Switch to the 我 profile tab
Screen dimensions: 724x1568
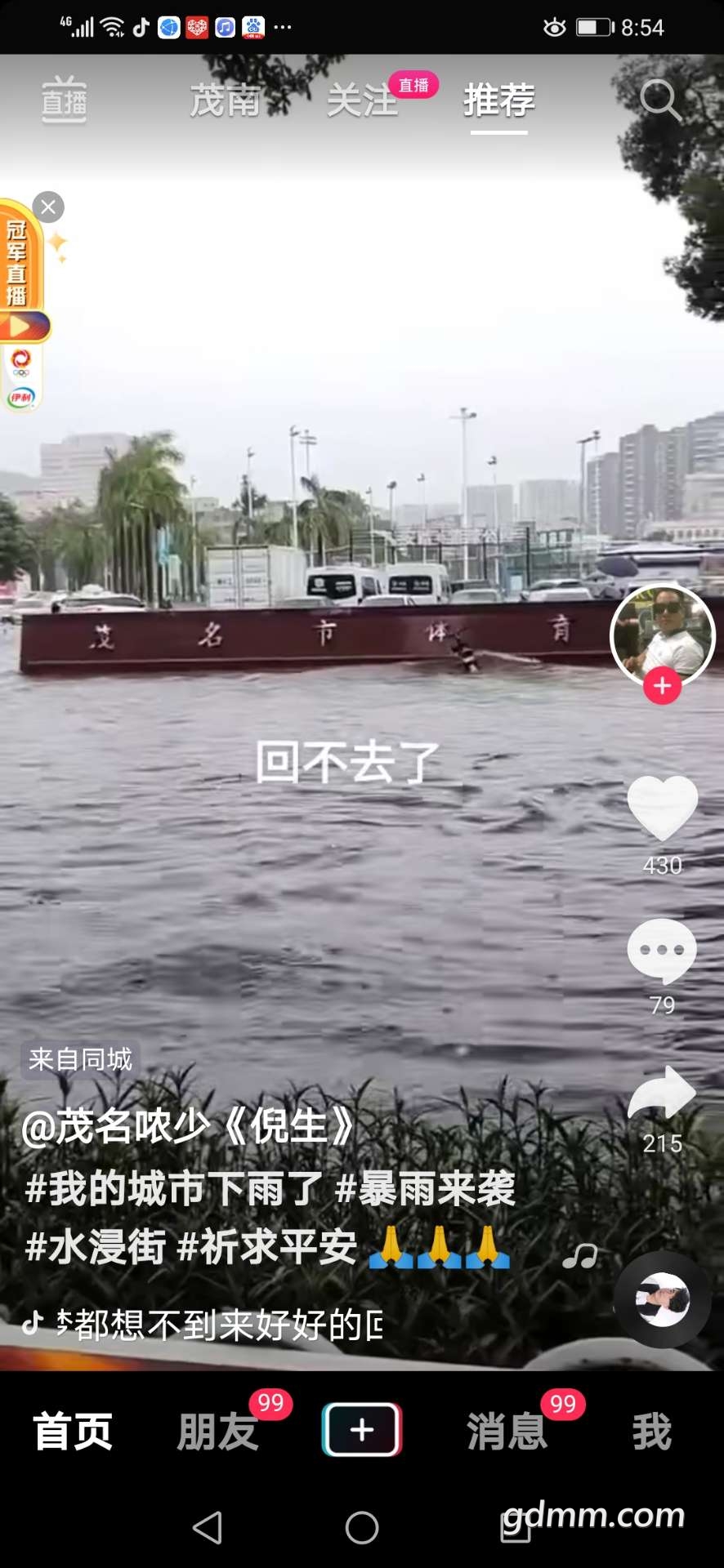tap(651, 1432)
